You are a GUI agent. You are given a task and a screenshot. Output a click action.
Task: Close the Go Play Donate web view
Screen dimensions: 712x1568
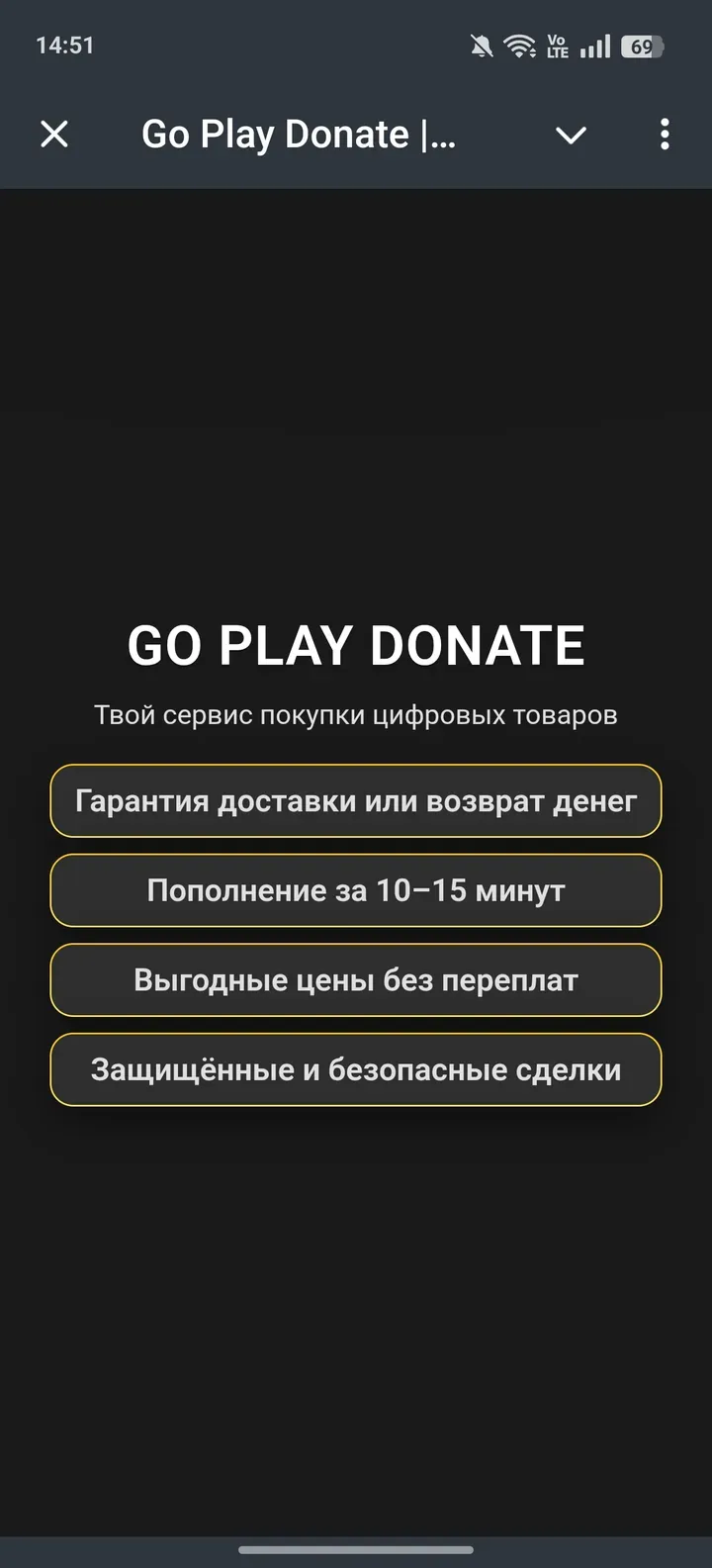click(54, 135)
